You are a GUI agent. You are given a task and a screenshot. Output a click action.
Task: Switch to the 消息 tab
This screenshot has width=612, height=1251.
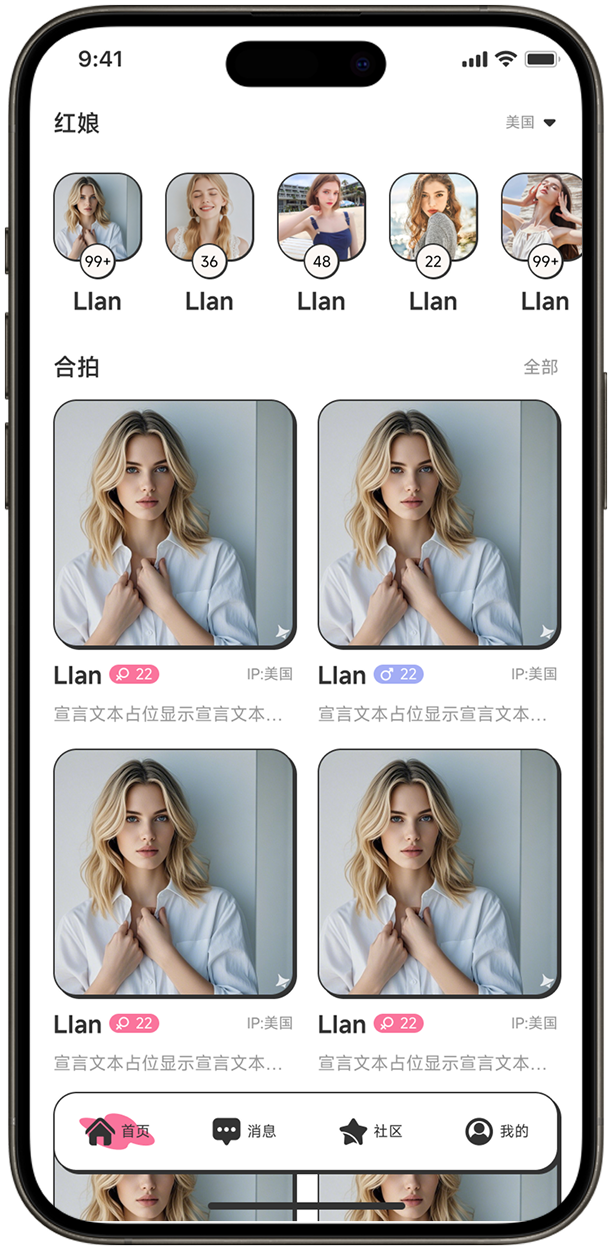tap(244, 1131)
